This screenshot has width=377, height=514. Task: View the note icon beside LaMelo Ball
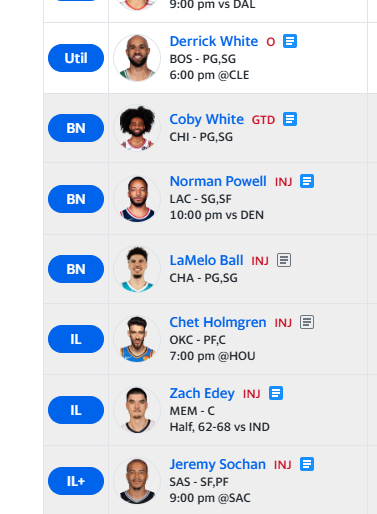tap(284, 260)
